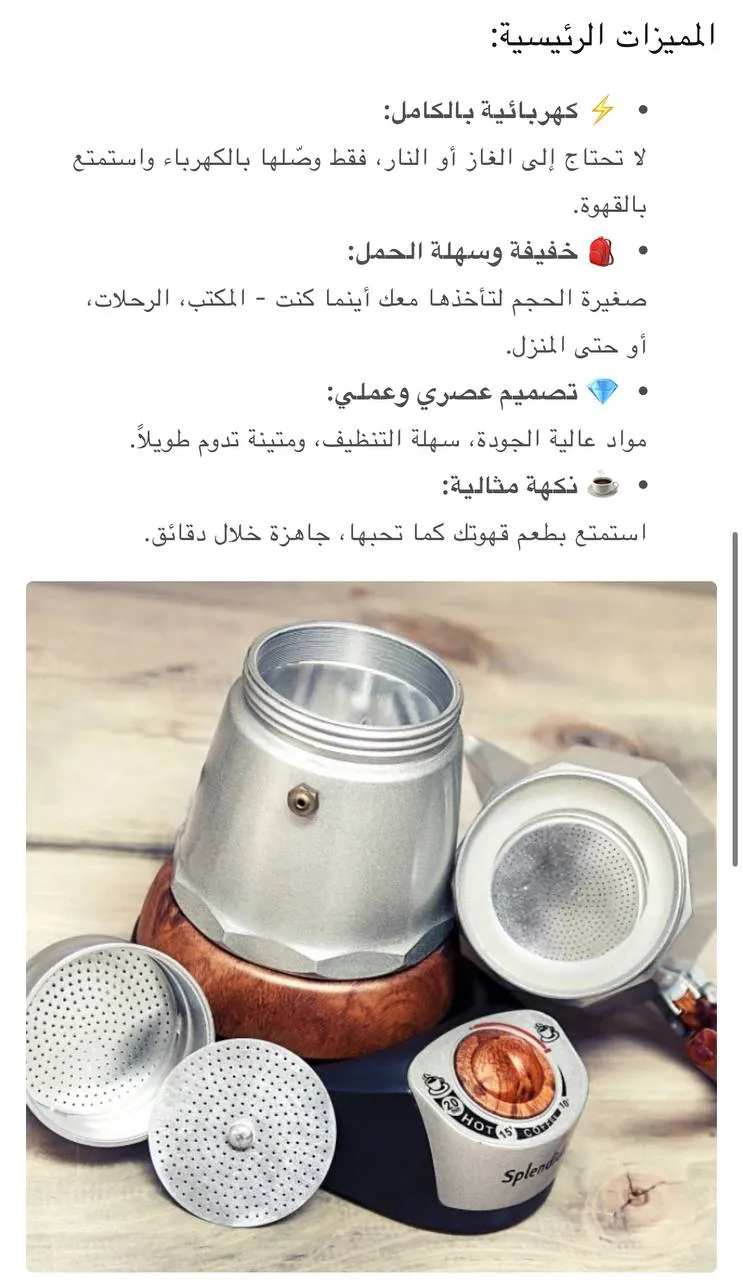Open the moka pot product photo
This screenshot has width=743, height=1280.
(371, 925)
